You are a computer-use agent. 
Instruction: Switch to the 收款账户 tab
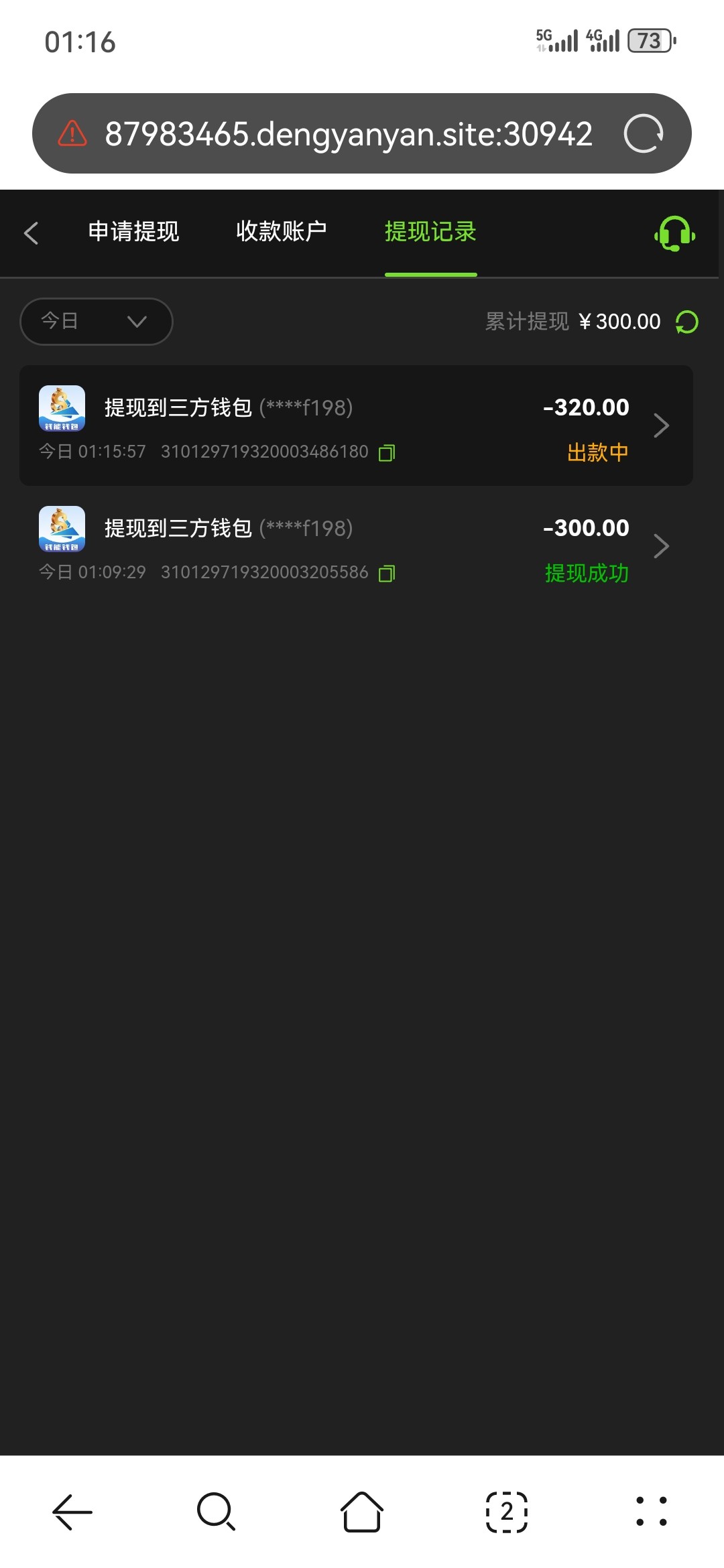pos(282,232)
